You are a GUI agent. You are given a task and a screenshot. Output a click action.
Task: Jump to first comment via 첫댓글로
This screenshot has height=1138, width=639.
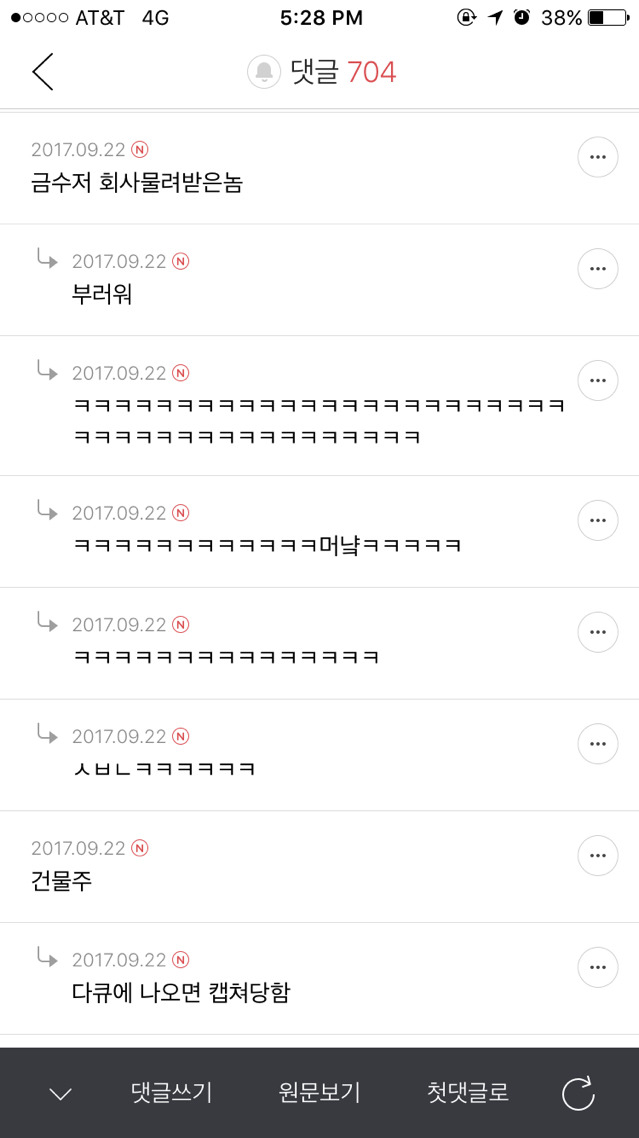468,1093
